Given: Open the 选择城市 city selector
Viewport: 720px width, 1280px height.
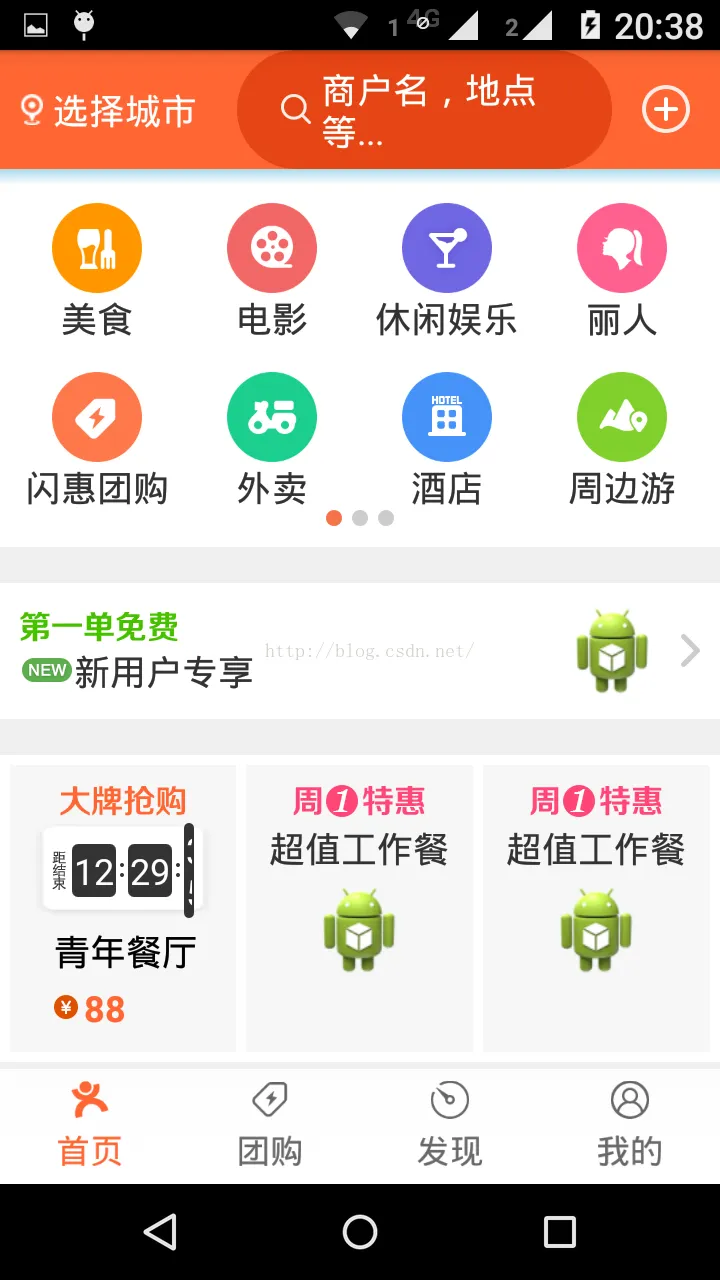Looking at the screenshot, I should pos(108,111).
